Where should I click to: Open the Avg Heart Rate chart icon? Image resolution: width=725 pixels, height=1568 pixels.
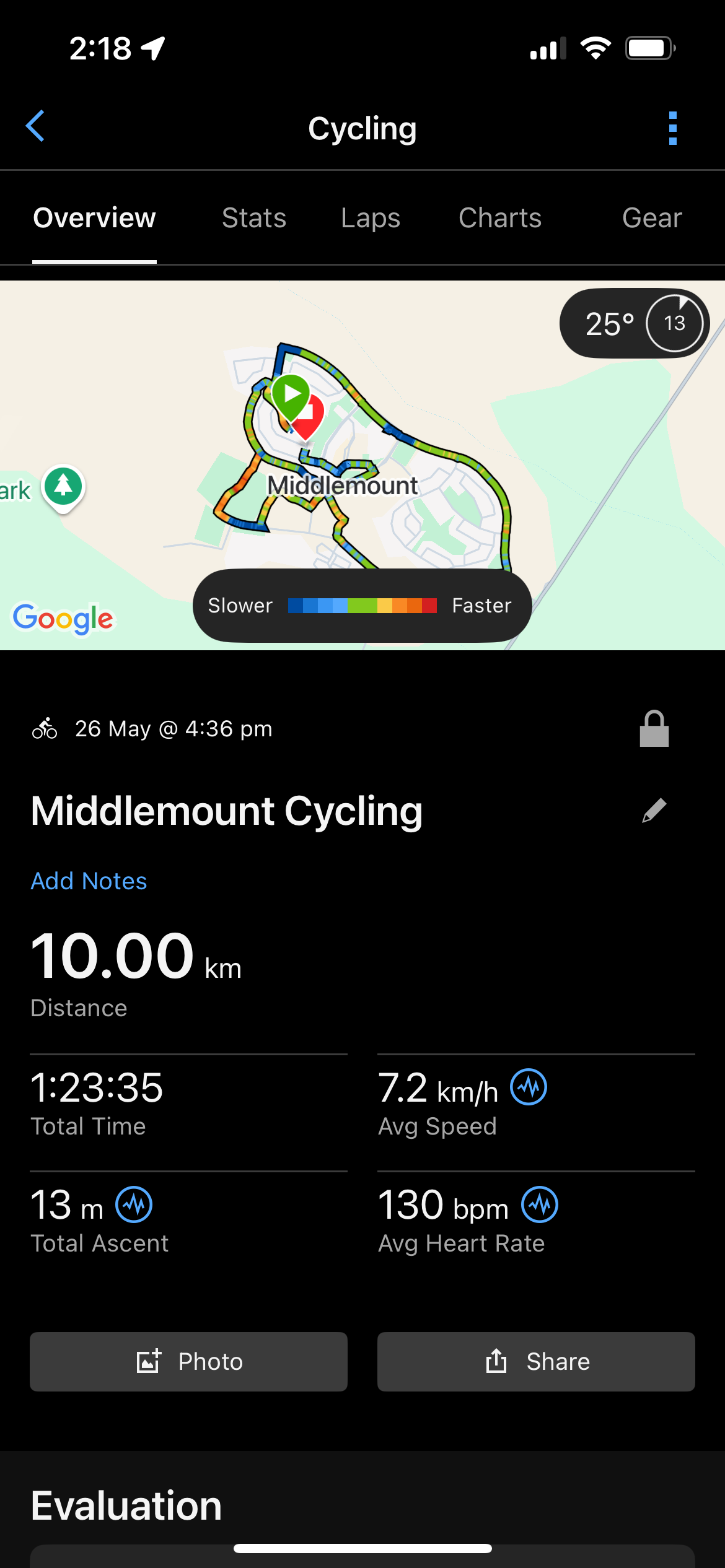click(540, 1204)
